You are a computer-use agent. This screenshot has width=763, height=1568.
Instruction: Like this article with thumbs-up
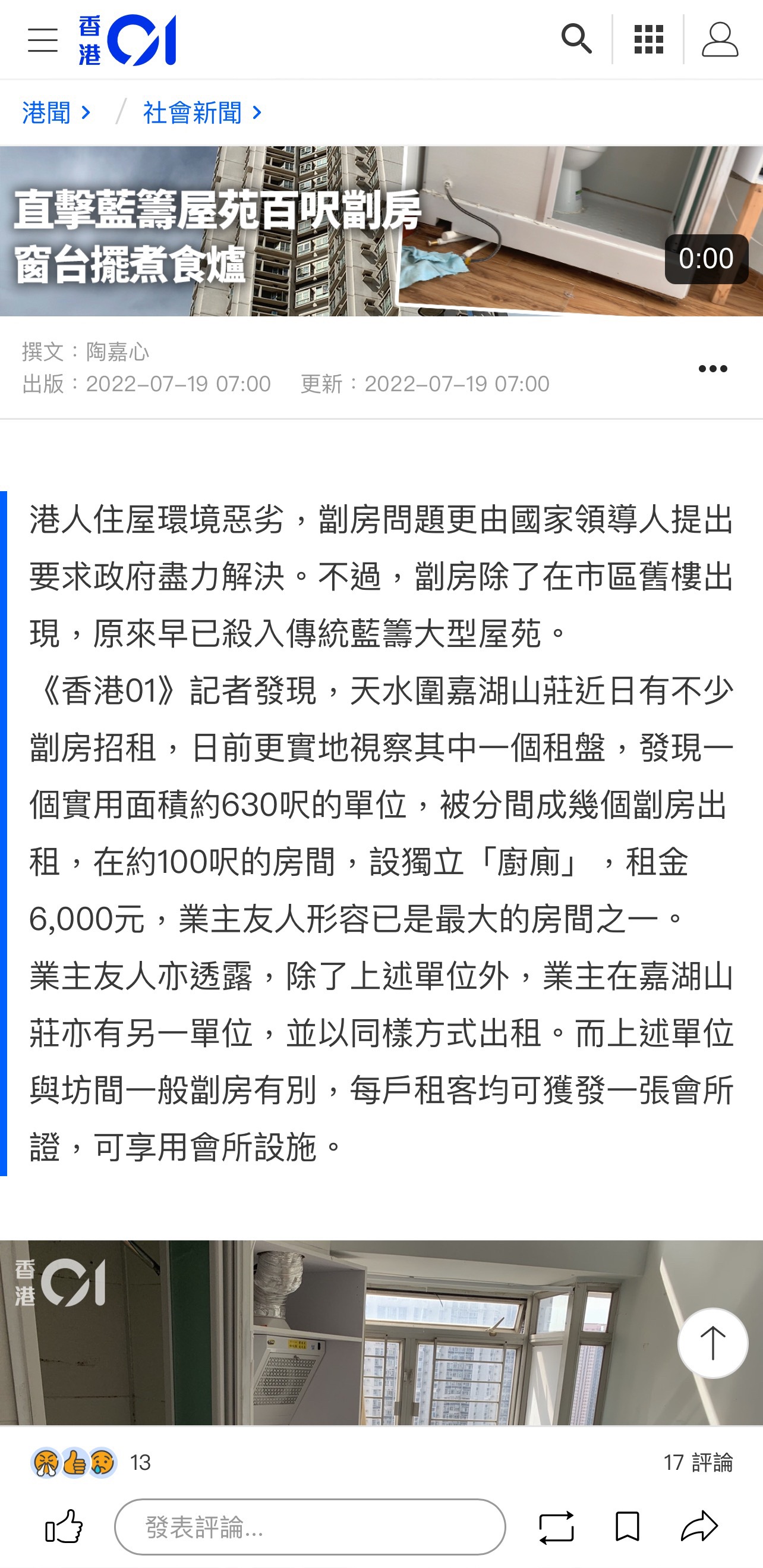[x=64, y=1526]
